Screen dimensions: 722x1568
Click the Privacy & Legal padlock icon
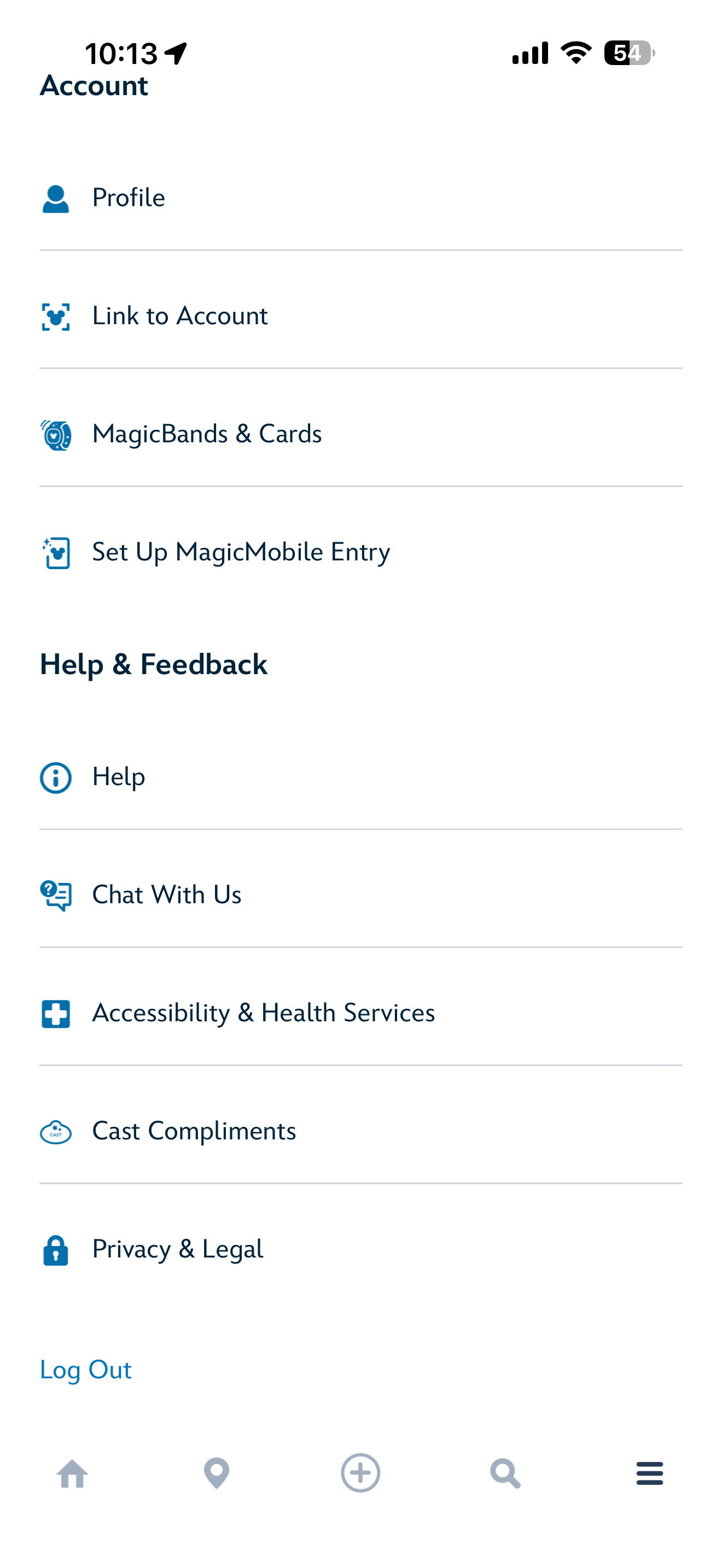coord(55,1249)
